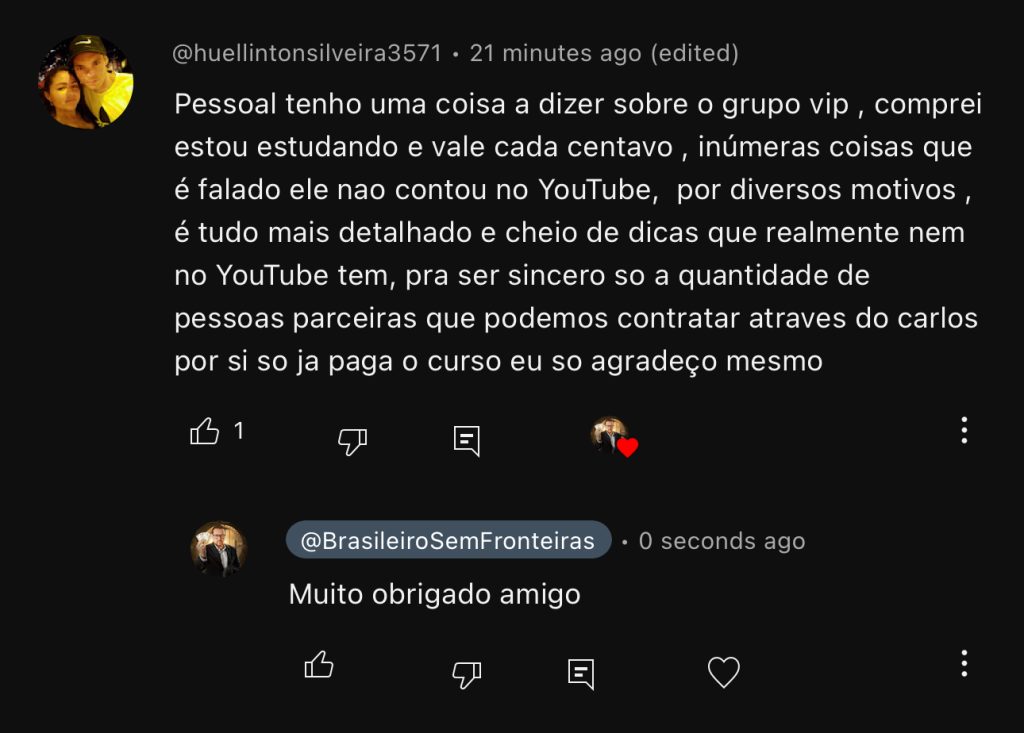Open the @huellintonsilveira3571 channel handle

(307, 53)
